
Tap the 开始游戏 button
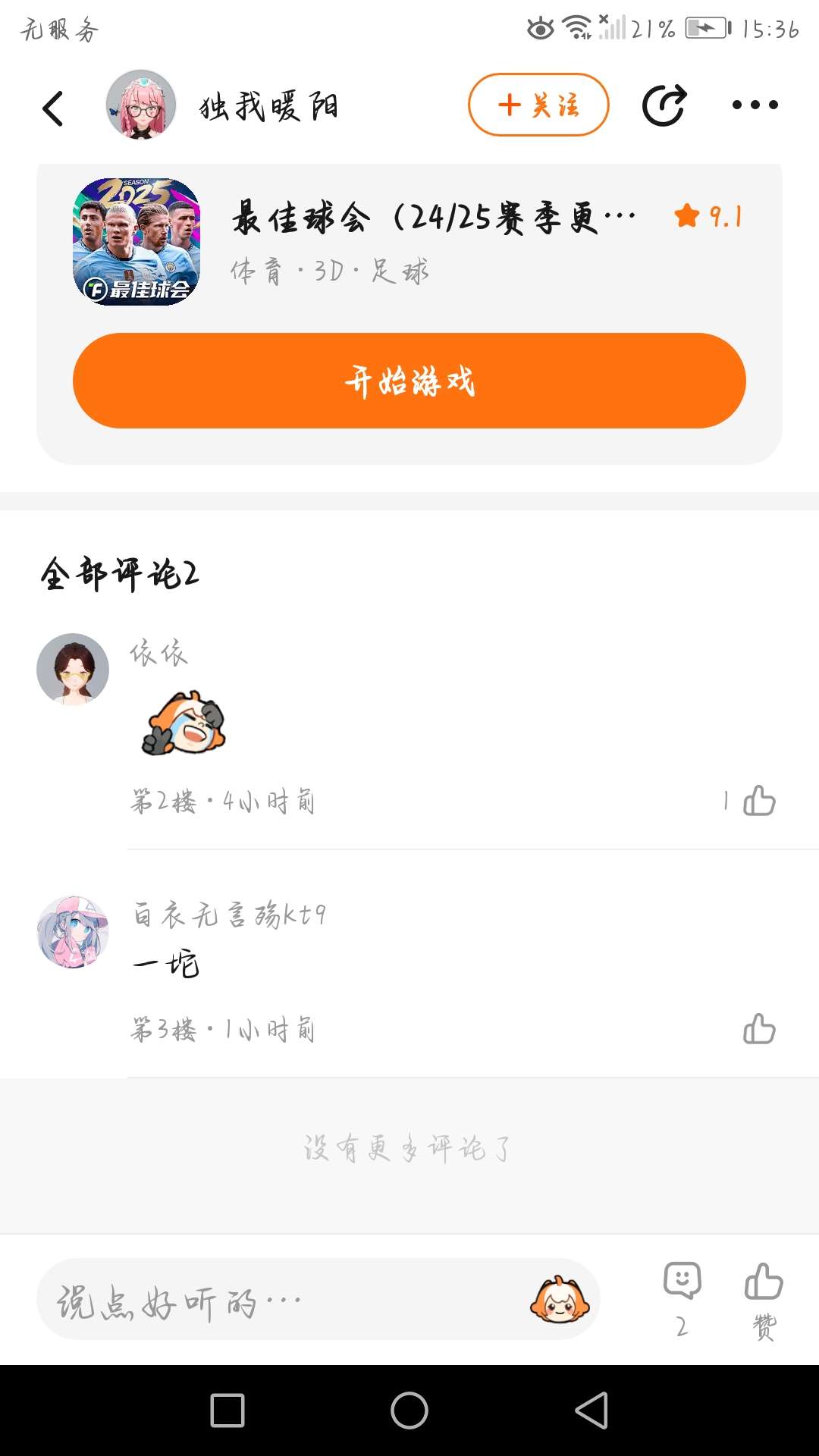click(x=409, y=381)
